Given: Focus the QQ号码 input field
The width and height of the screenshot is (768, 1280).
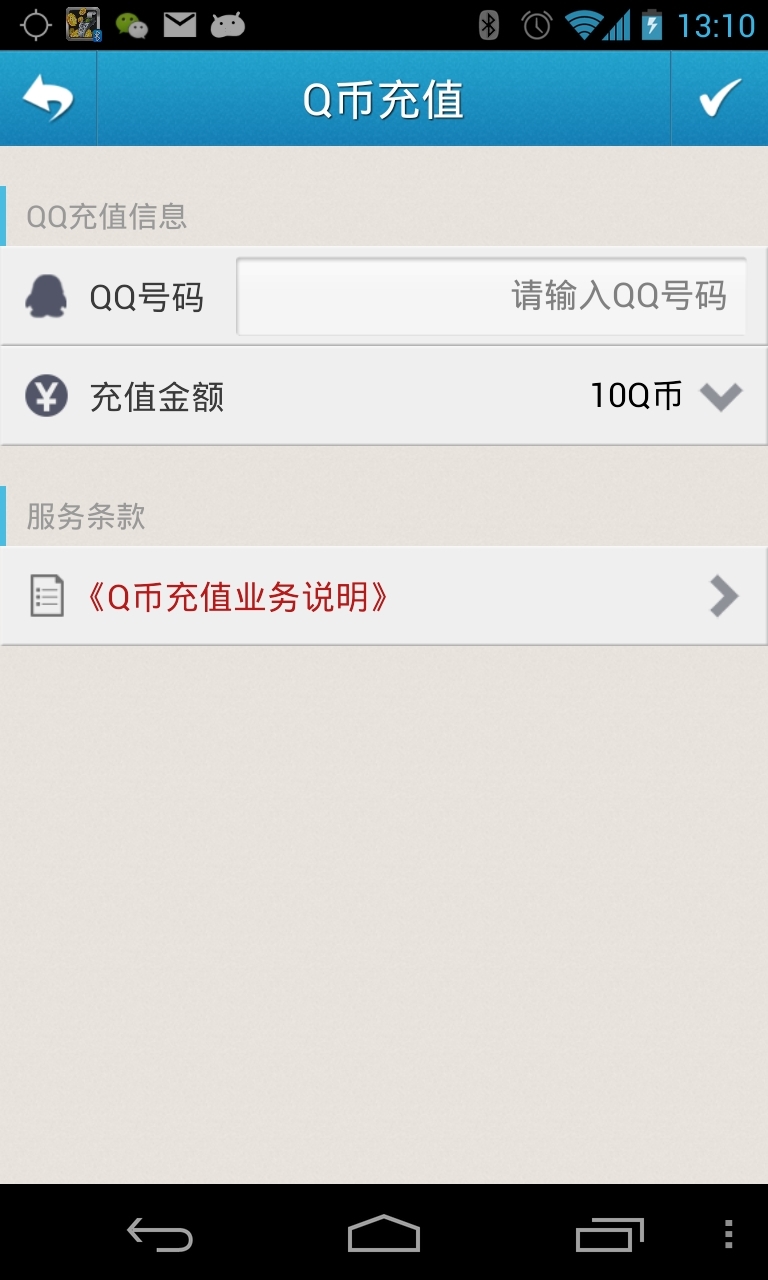Looking at the screenshot, I should pos(491,296).
